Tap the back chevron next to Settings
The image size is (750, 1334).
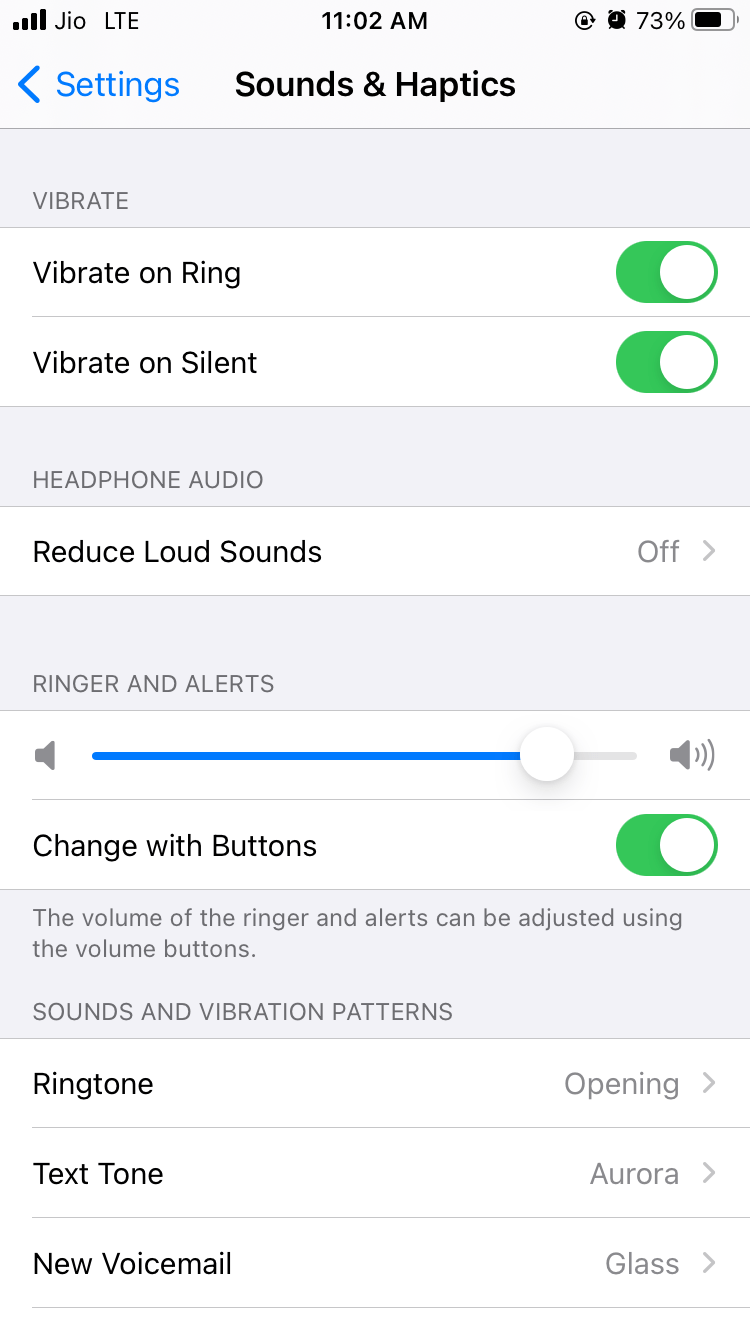click(28, 85)
